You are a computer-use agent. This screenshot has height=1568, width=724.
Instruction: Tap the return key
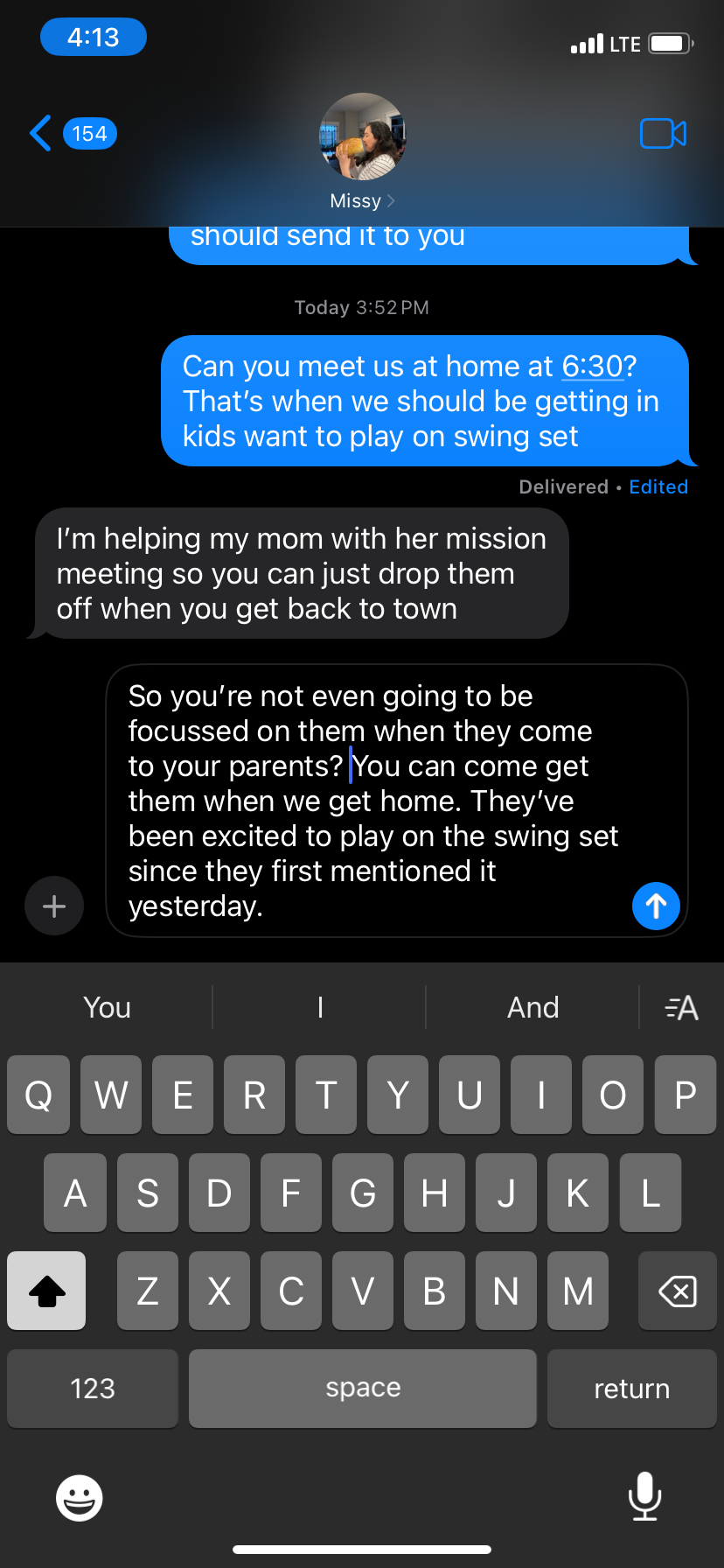coord(631,1389)
